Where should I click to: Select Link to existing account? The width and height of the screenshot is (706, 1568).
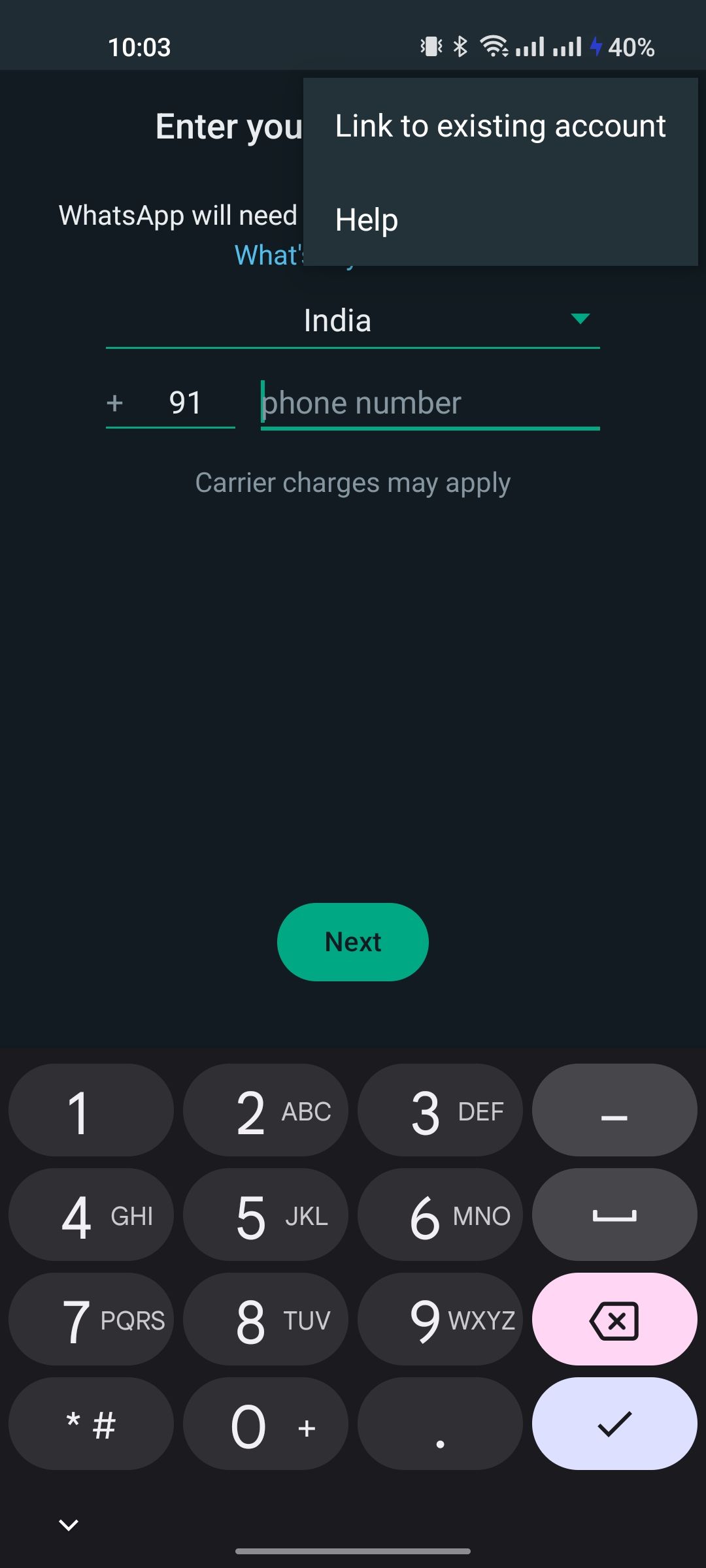point(499,125)
